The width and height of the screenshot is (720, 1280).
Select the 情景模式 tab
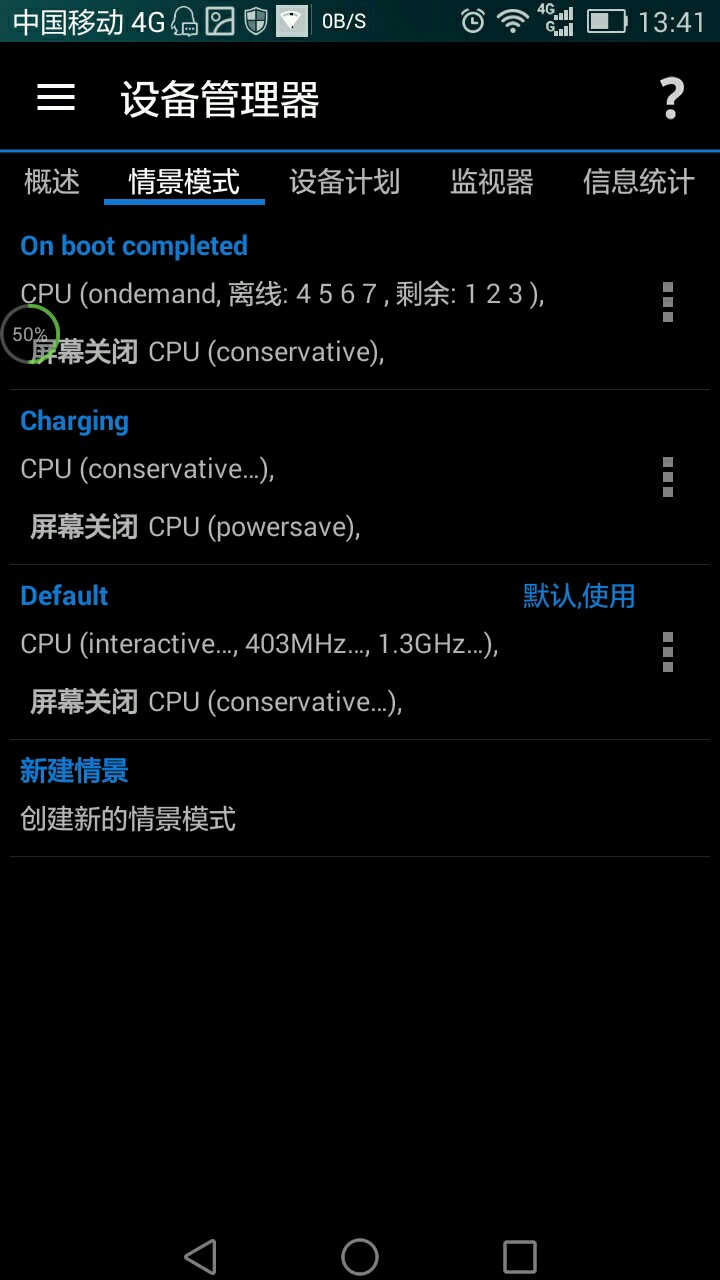pos(184,182)
